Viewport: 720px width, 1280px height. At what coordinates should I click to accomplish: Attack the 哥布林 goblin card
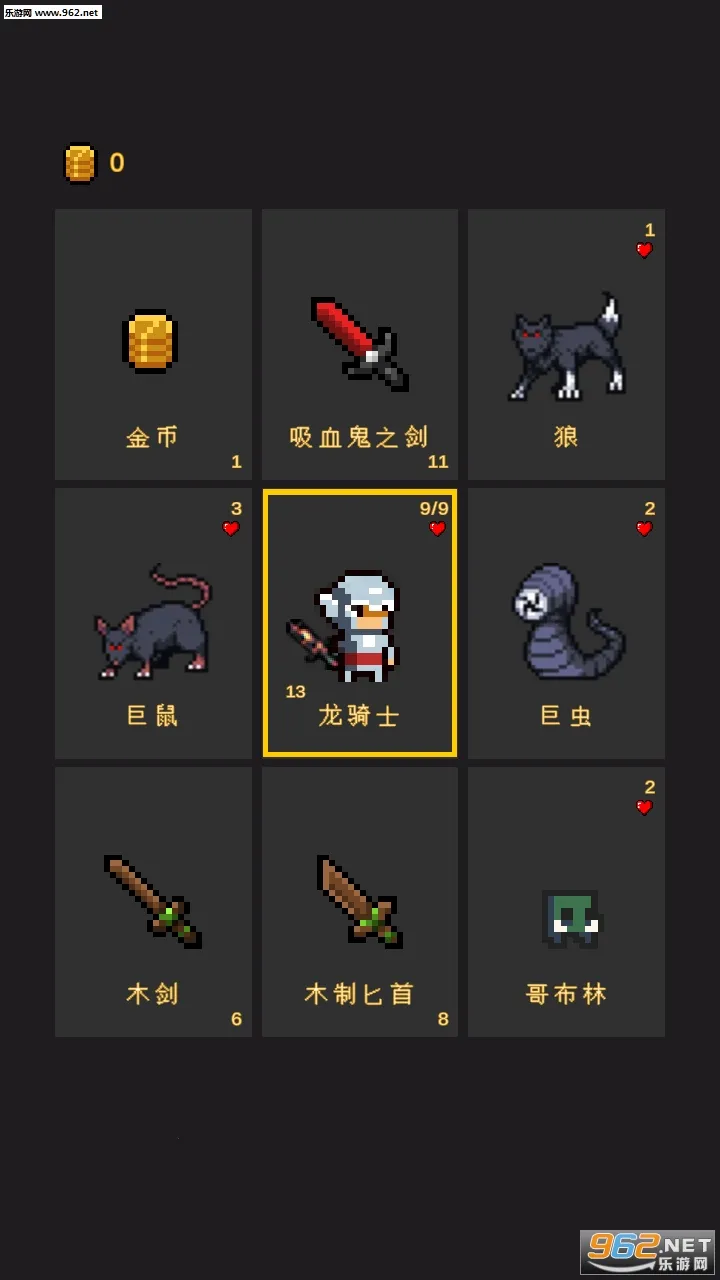(x=566, y=901)
